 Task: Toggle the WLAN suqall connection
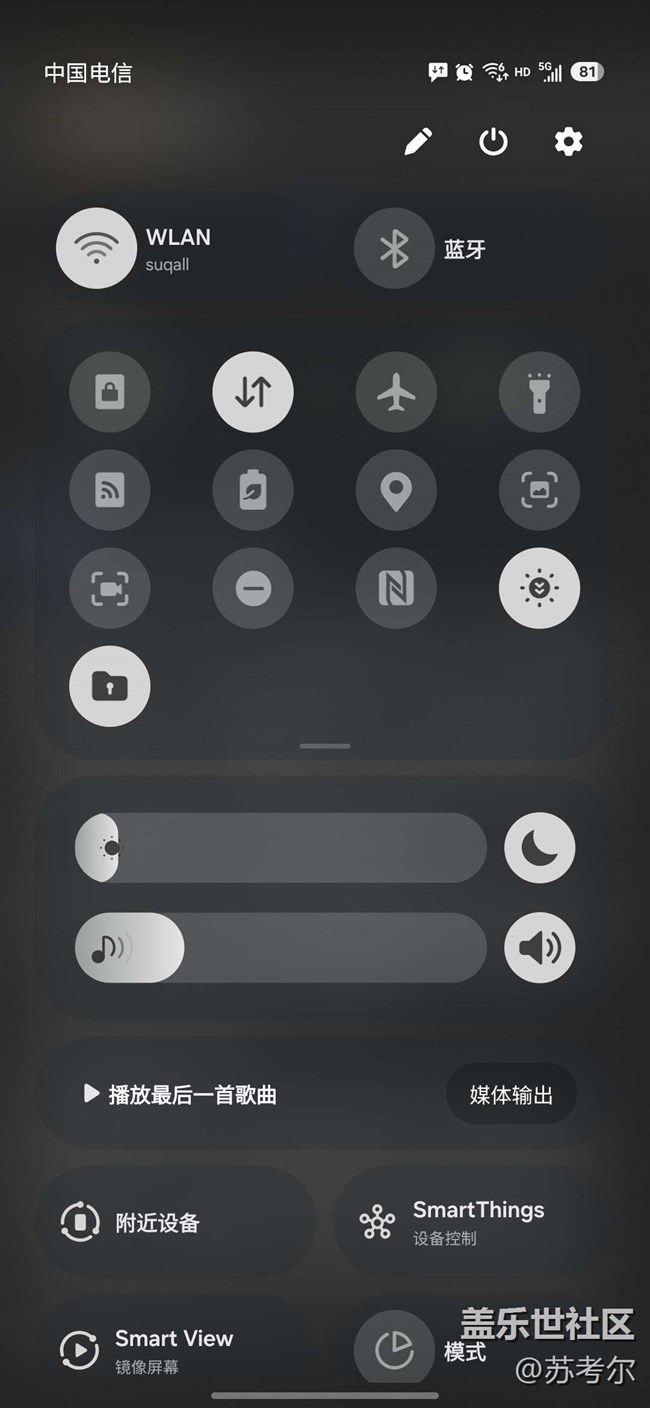tap(96, 248)
